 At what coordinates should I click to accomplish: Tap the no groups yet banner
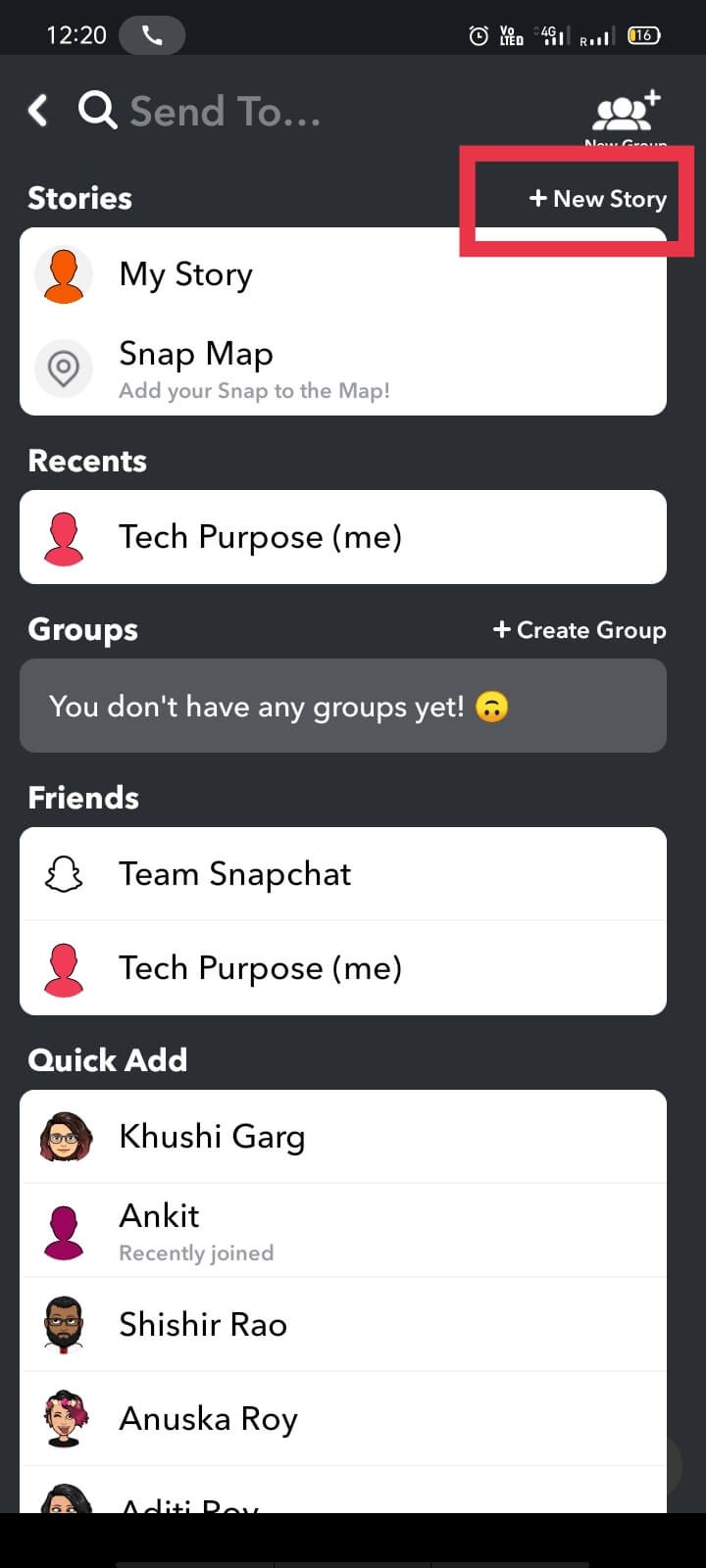click(343, 706)
